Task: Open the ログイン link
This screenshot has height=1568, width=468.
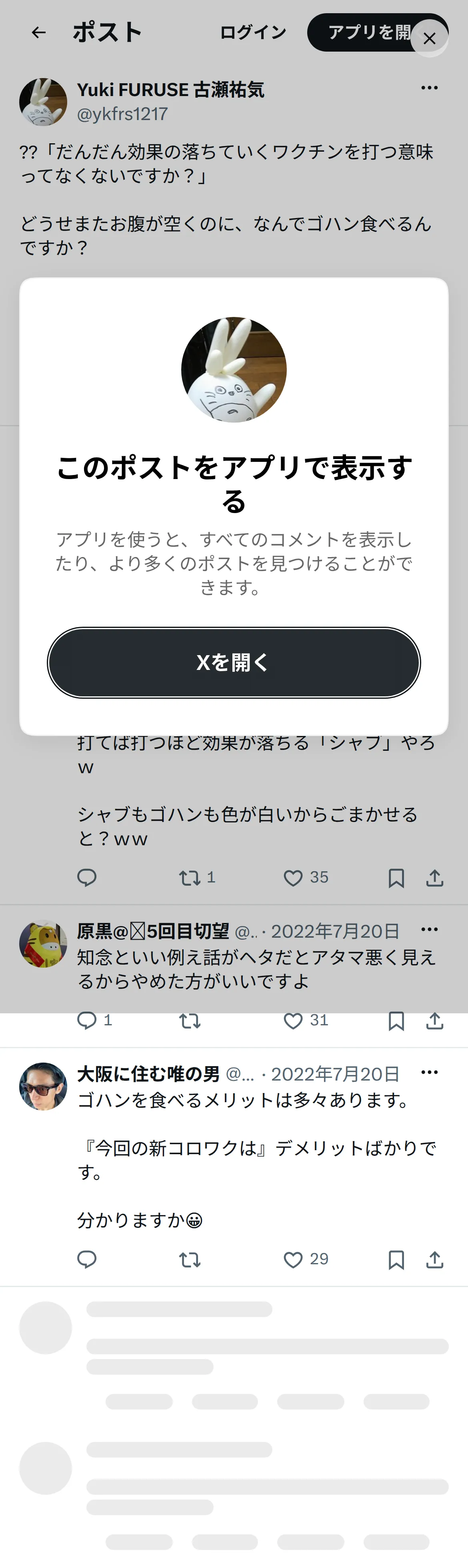Action: click(x=253, y=32)
